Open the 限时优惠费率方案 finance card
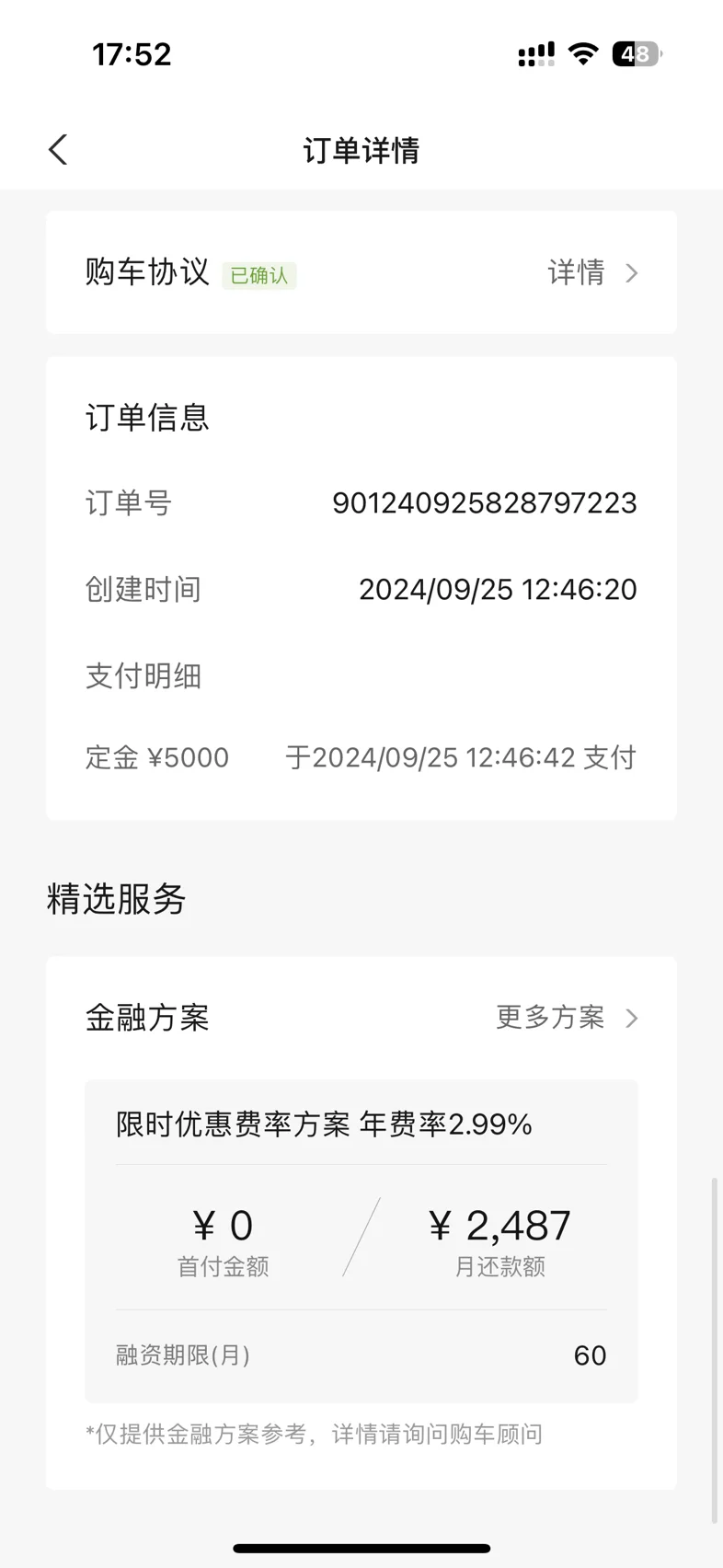This screenshot has height=1568, width=723. [x=361, y=1240]
